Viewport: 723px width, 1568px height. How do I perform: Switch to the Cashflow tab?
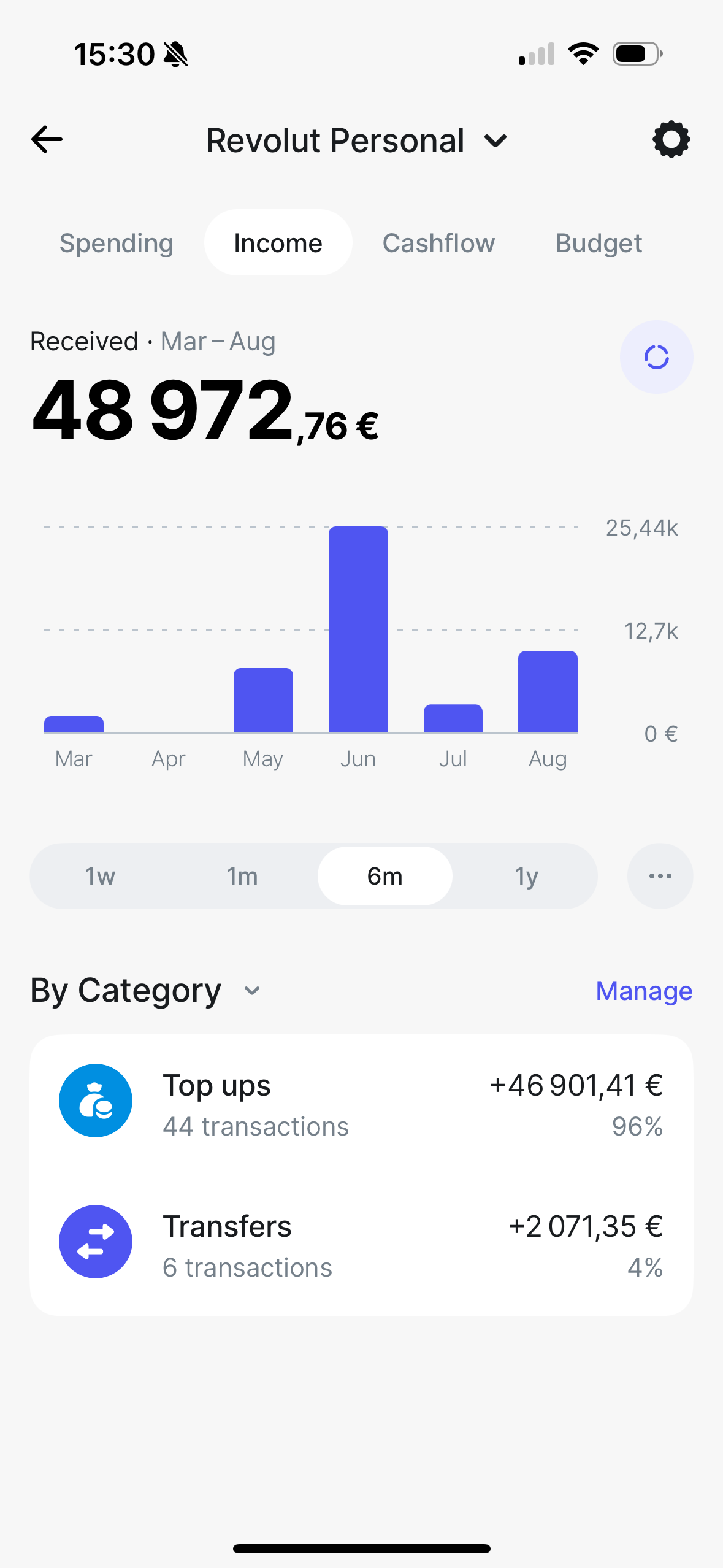tap(438, 243)
